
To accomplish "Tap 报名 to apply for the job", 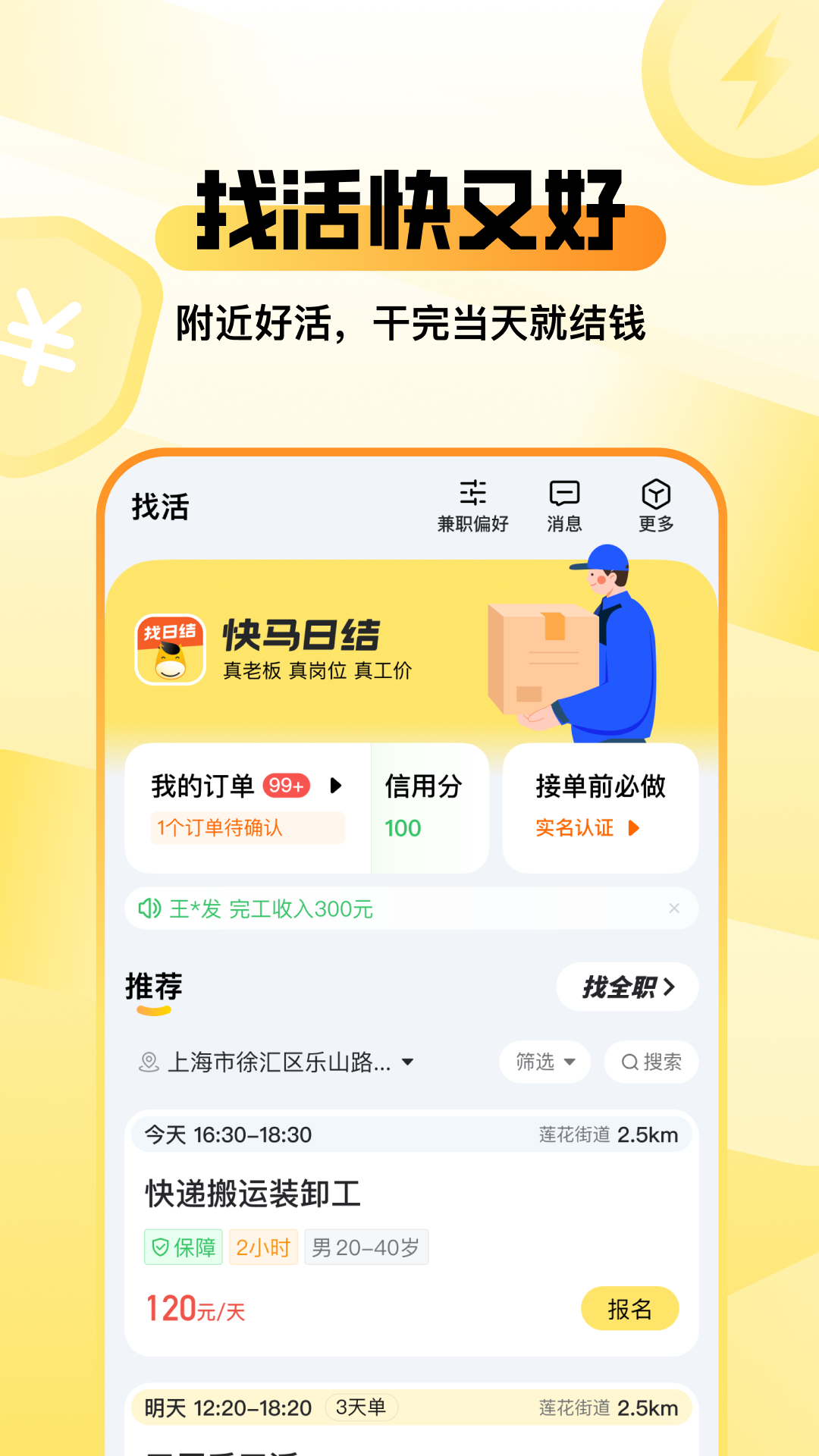I will (630, 1308).
